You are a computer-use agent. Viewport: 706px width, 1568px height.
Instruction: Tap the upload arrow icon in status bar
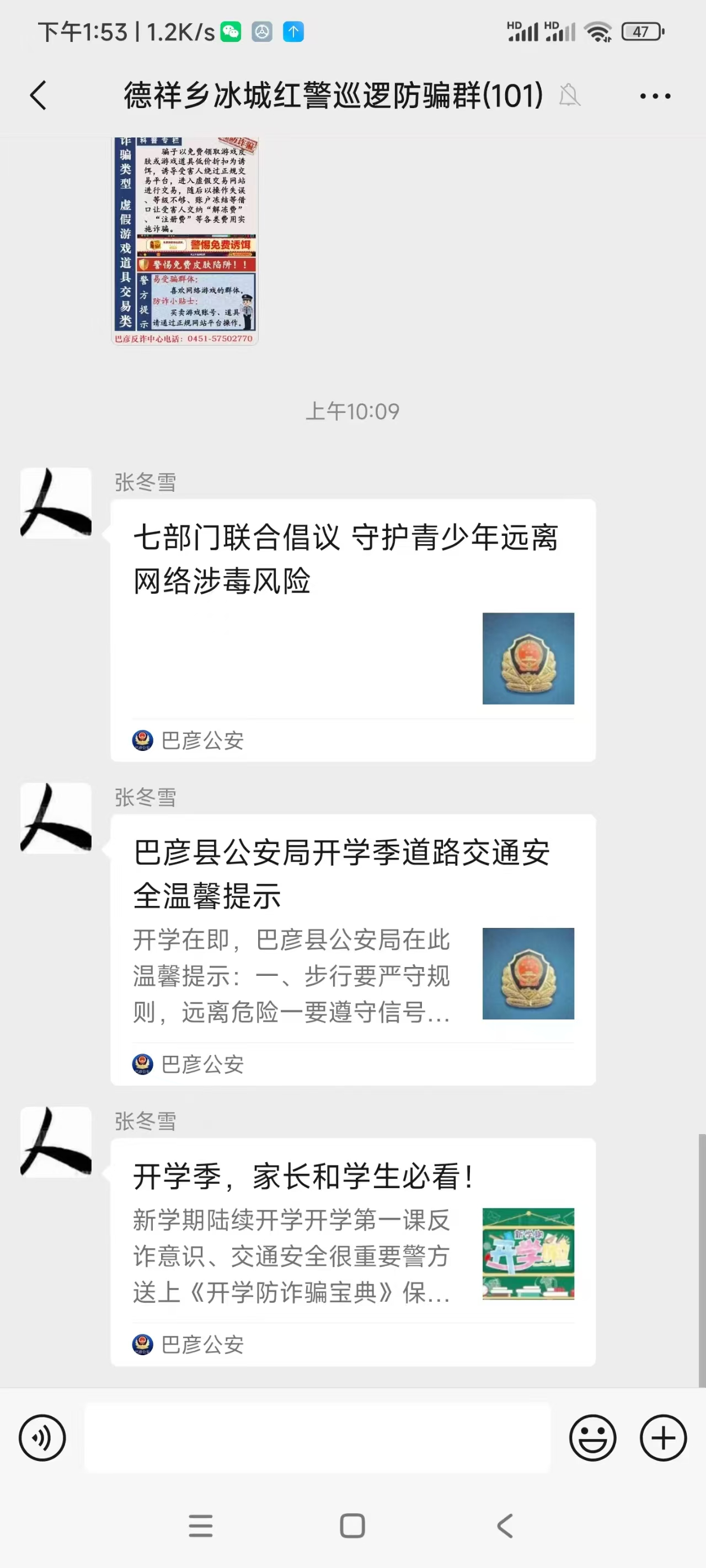(x=293, y=31)
